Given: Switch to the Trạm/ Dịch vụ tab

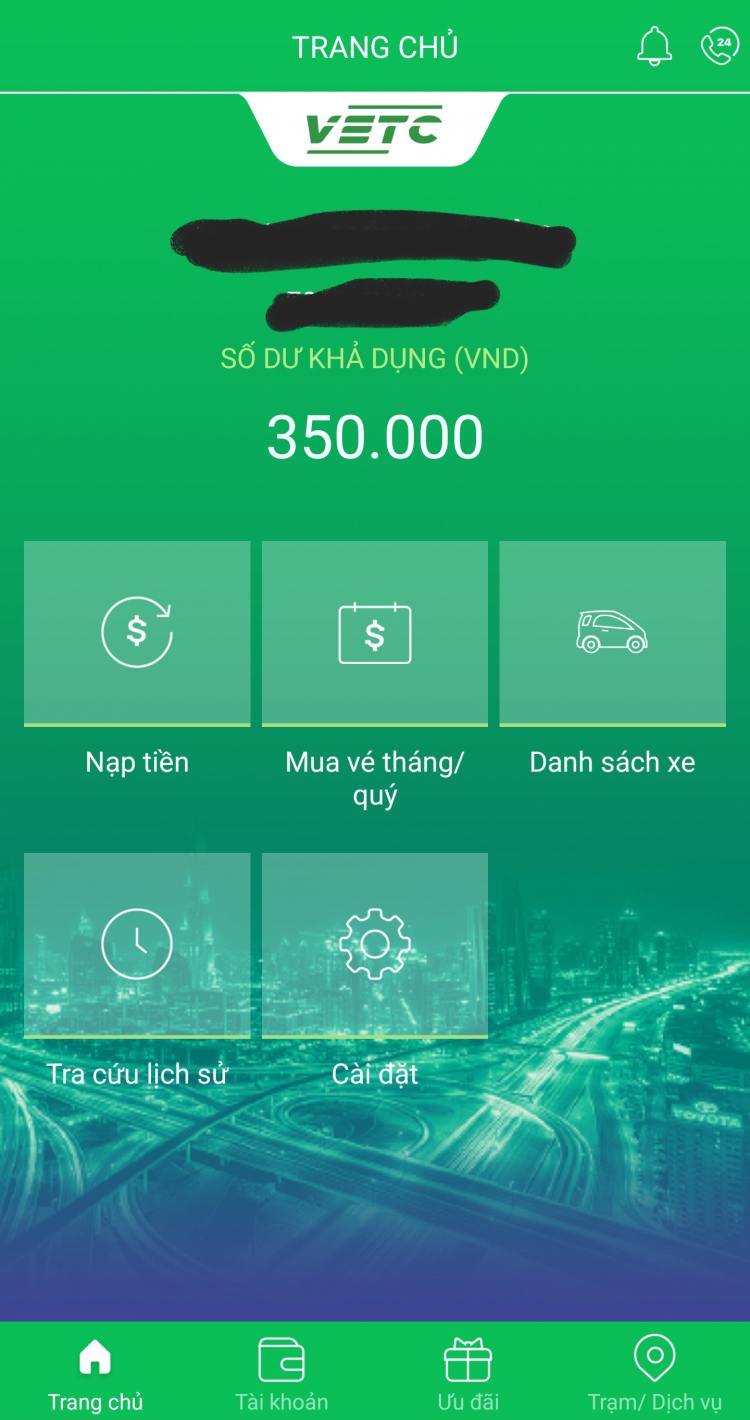Looking at the screenshot, I should pyautogui.click(x=654, y=1373).
